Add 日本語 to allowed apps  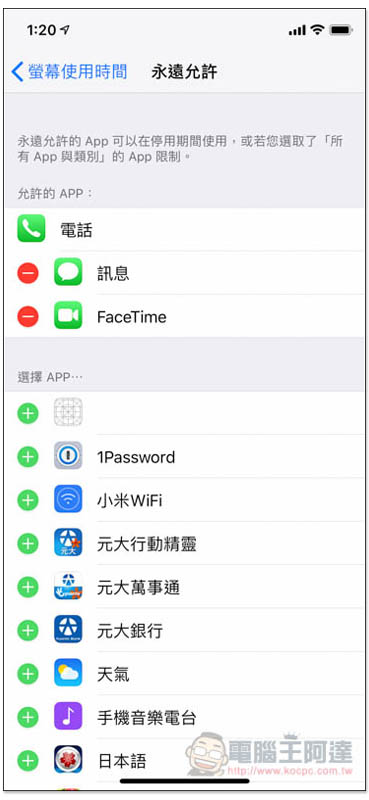[x=28, y=761]
